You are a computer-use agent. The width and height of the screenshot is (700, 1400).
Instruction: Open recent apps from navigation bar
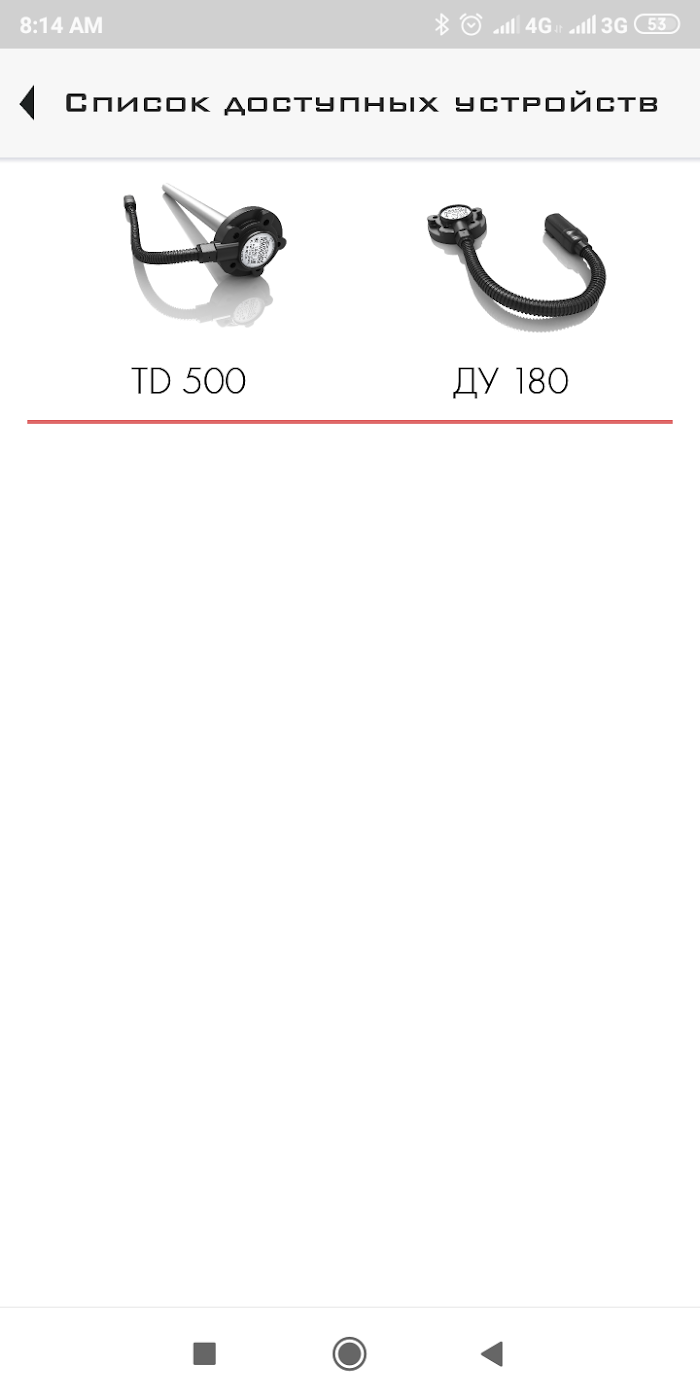204,1354
